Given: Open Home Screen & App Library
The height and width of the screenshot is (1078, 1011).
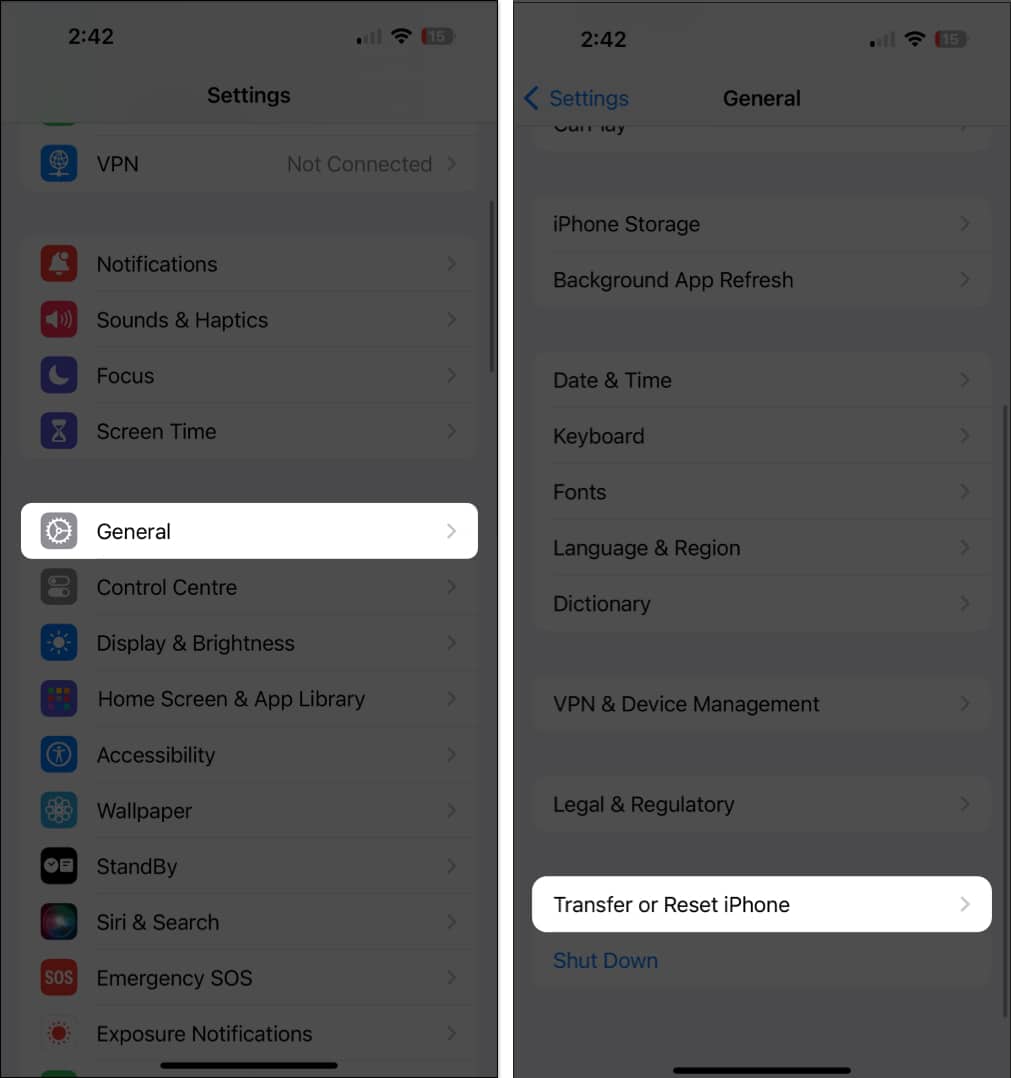Looking at the screenshot, I should pos(249,699).
